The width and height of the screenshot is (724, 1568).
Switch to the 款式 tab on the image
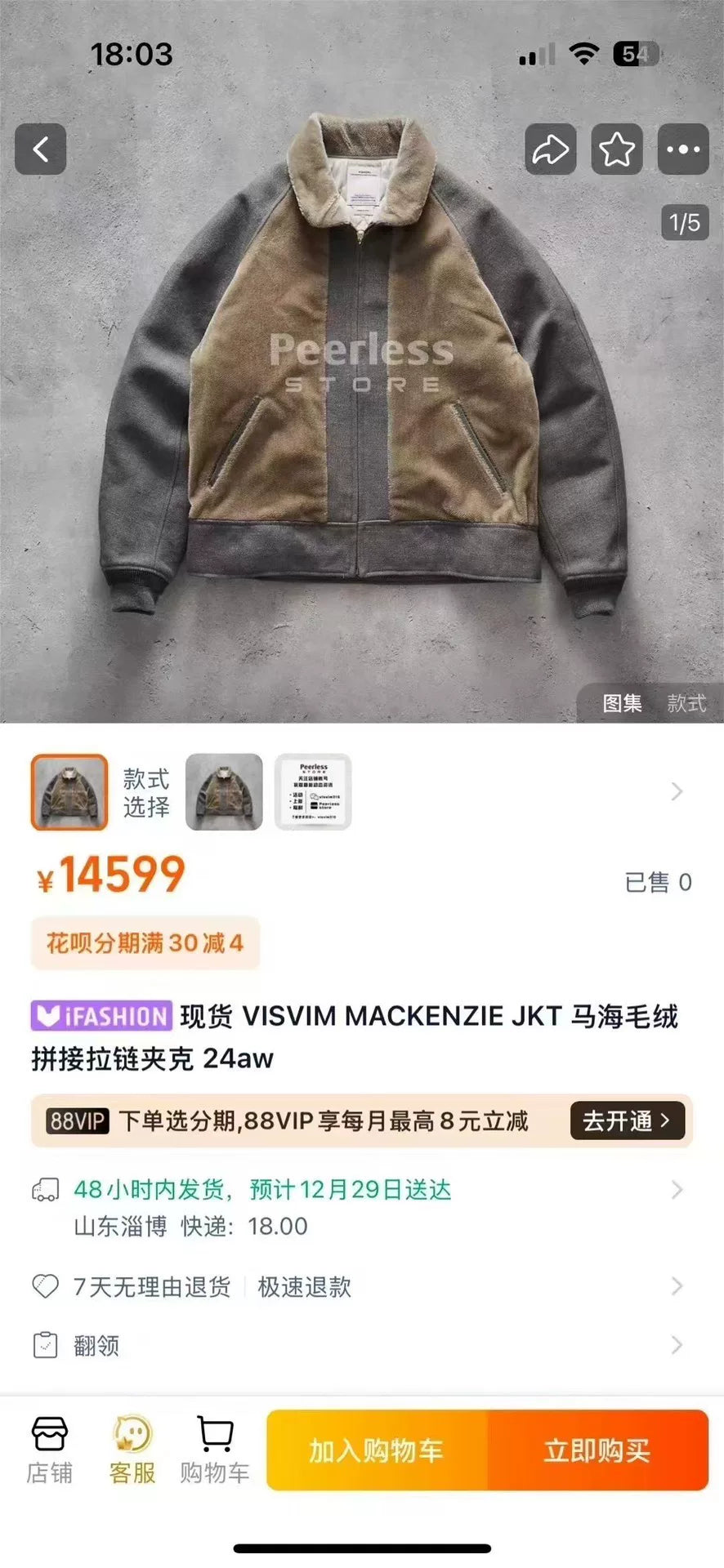click(x=686, y=704)
